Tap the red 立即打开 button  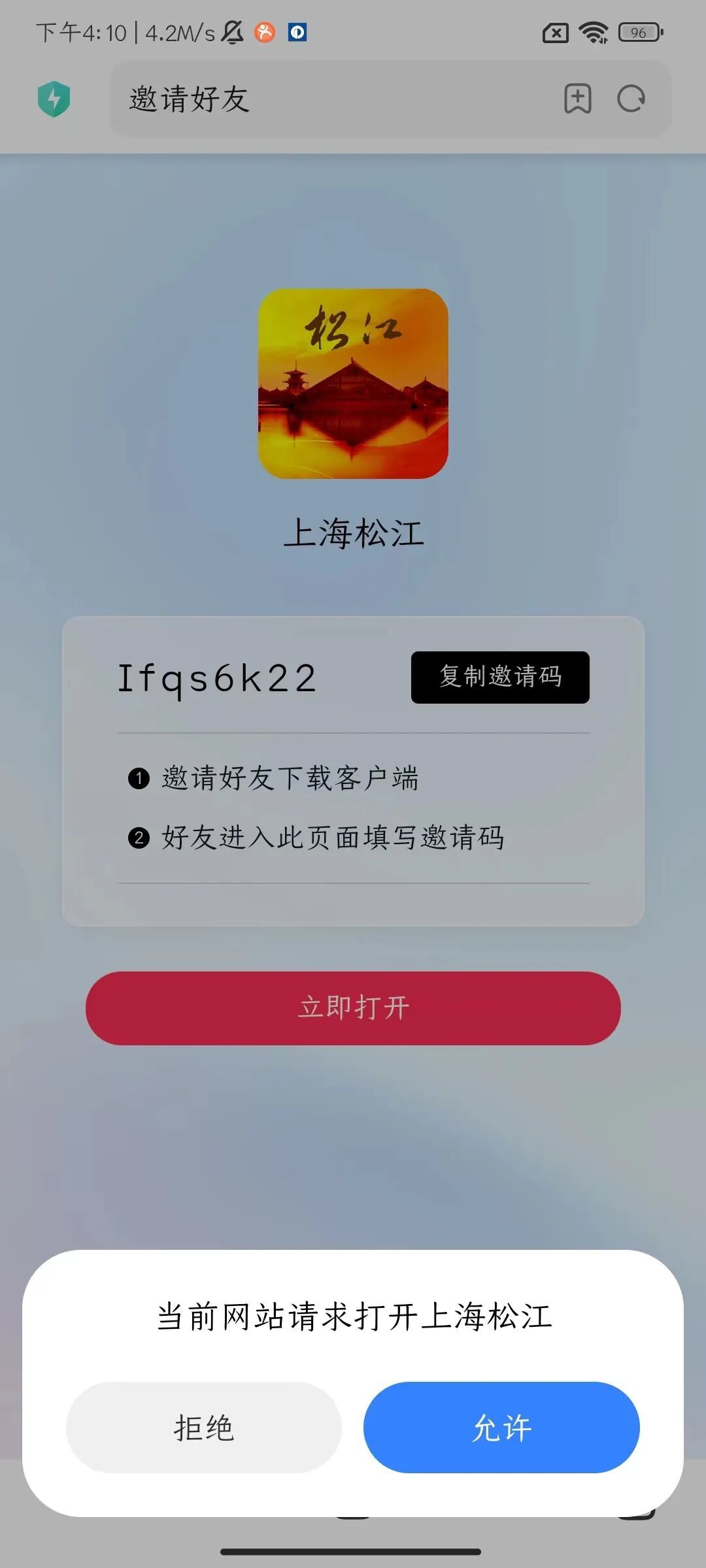tap(353, 1007)
